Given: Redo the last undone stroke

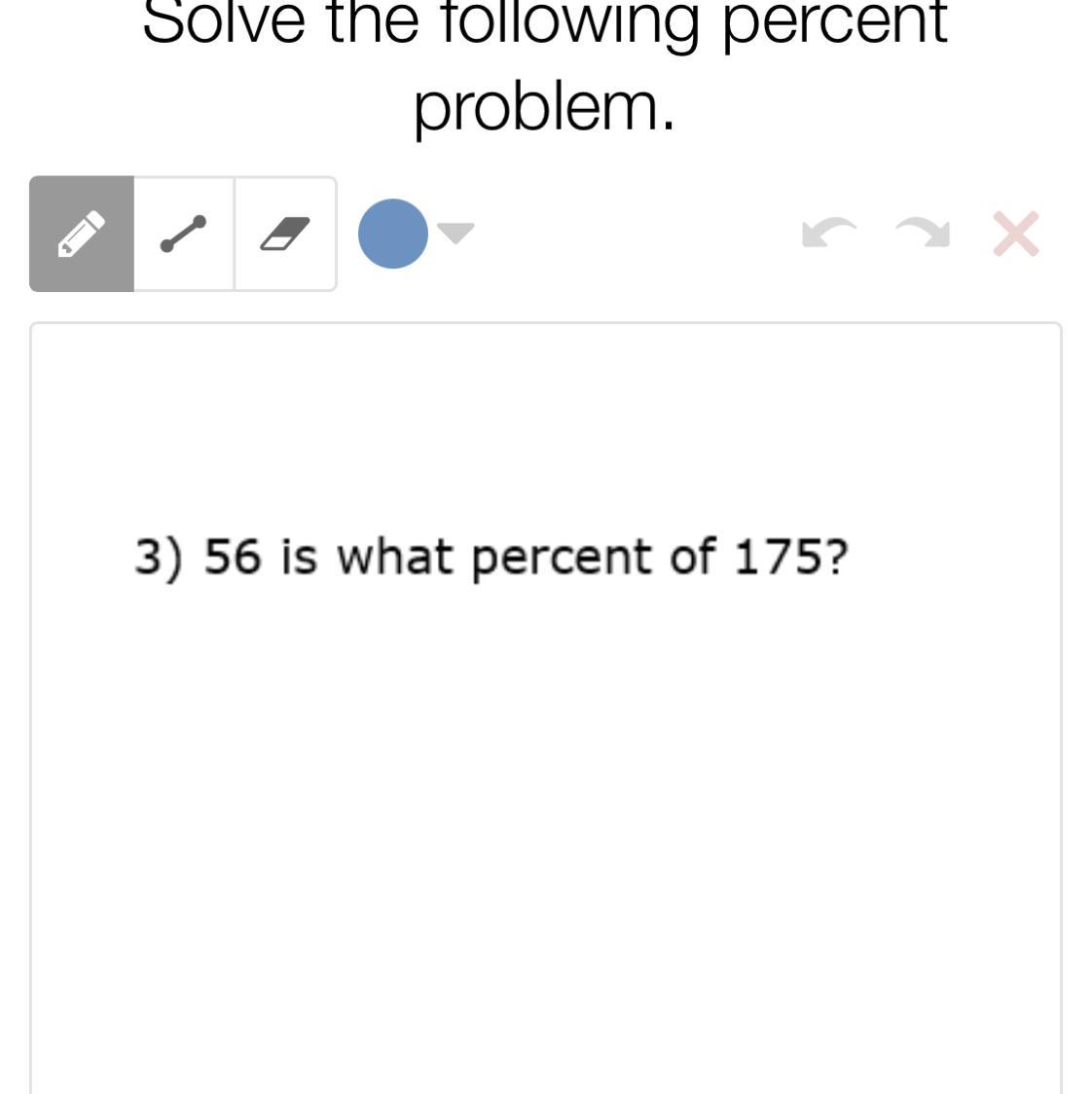Looking at the screenshot, I should (x=922, y=234).
